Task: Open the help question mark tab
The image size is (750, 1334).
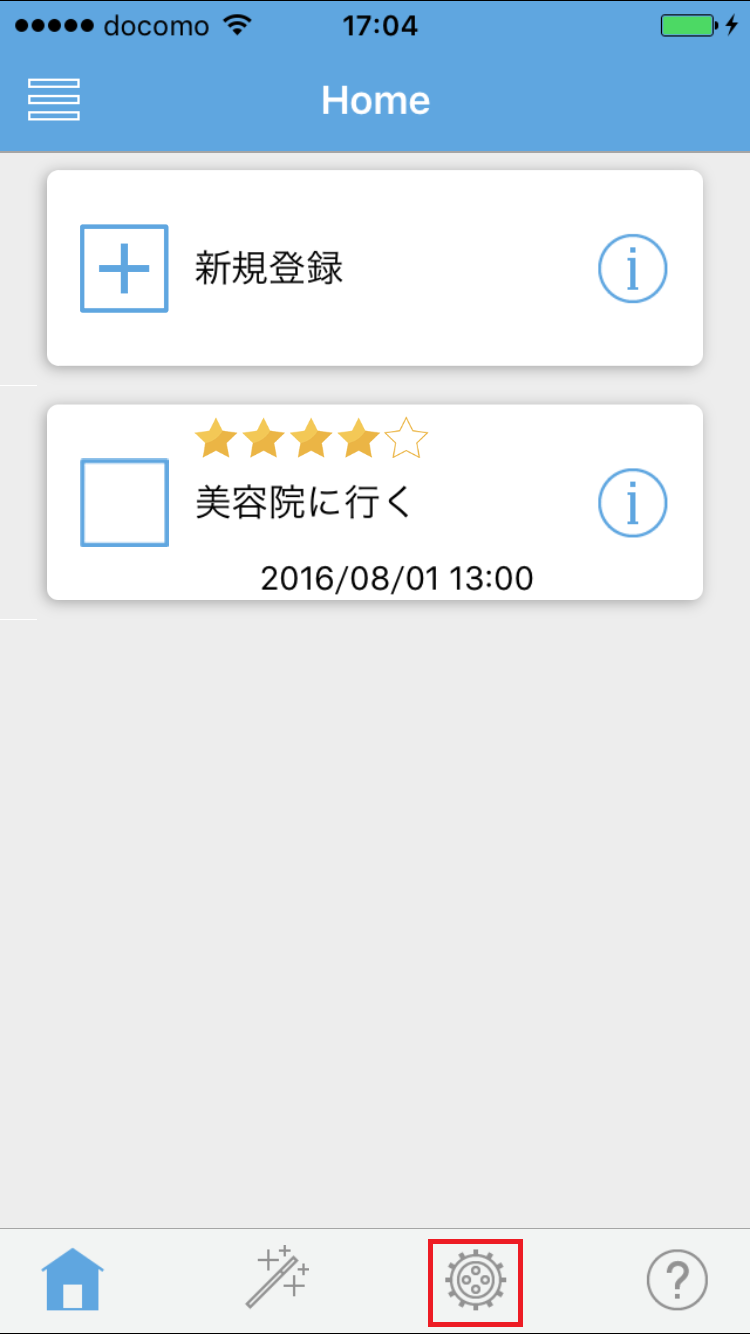Action: pyautogui.click(x=677, y=1279)
